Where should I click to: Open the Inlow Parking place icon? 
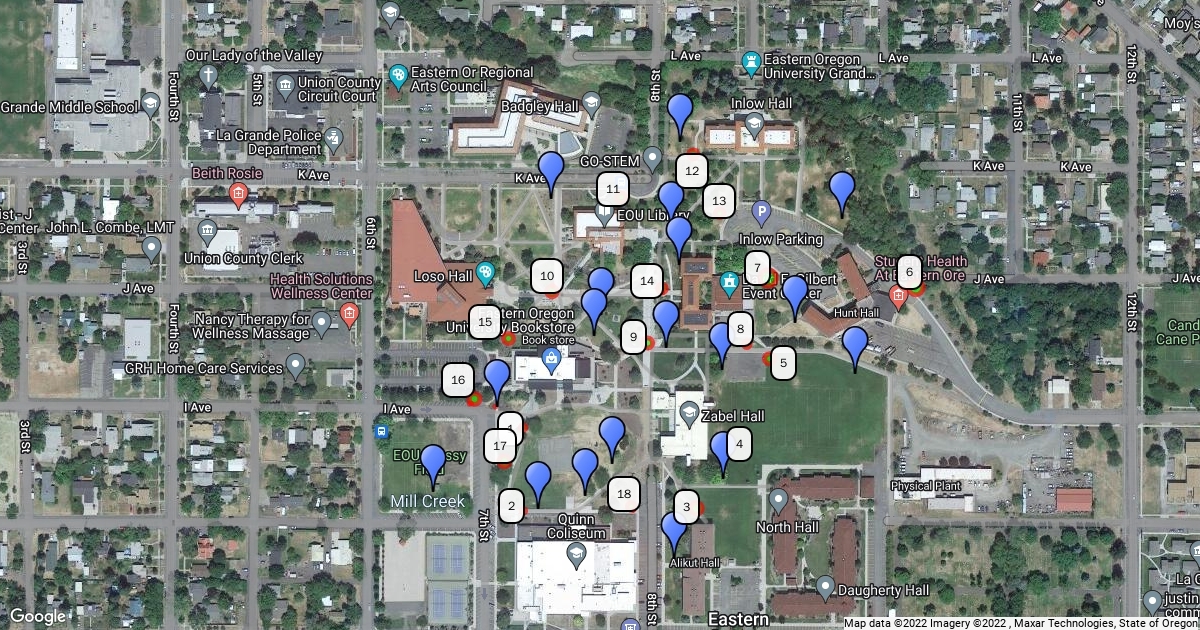[761, 213]
